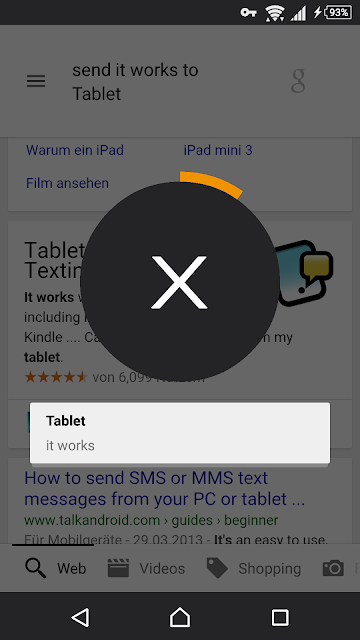This screenshot has width=360, height=640.
Task: Open the "Film ansehen" link
Action: pyautogui.click(x=67, y=183)
